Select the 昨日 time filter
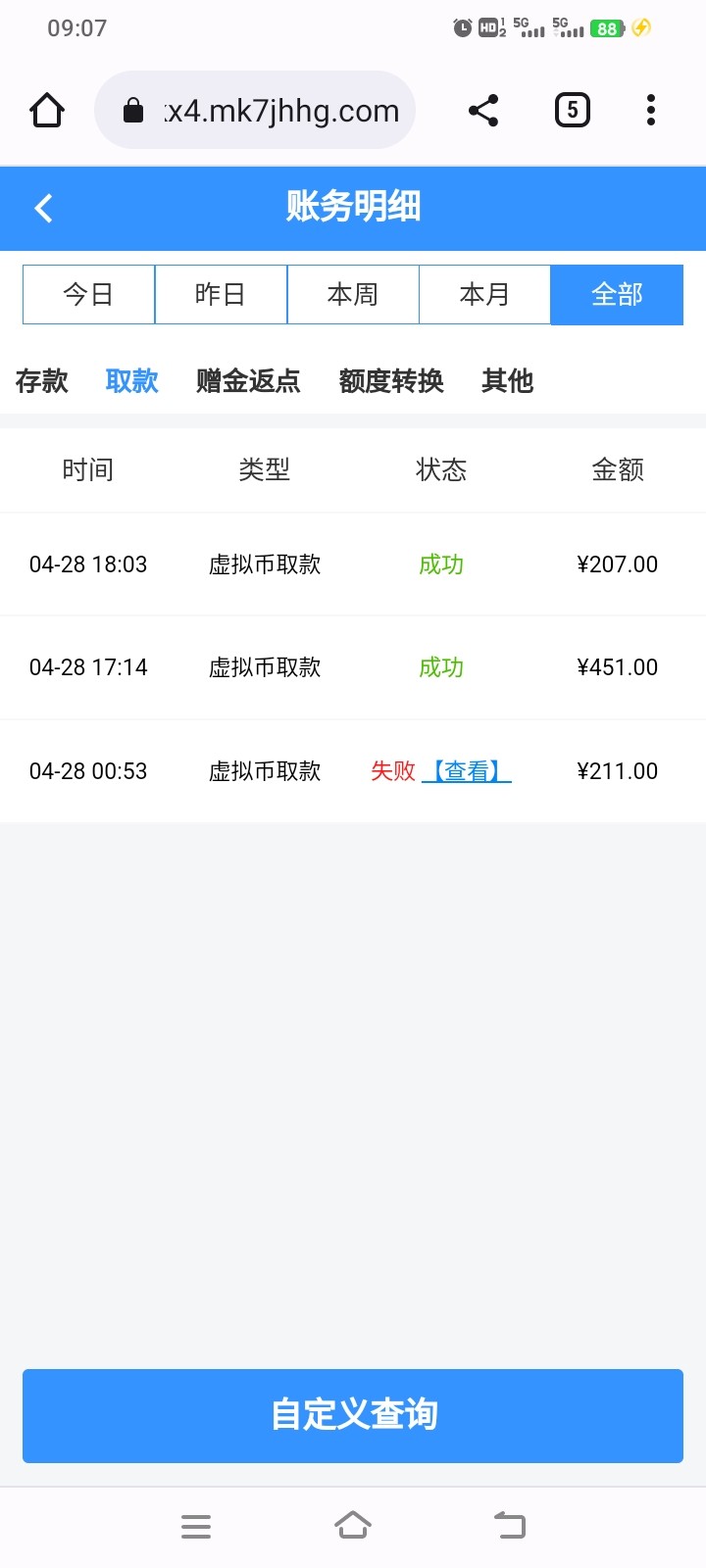 [221, 294]
